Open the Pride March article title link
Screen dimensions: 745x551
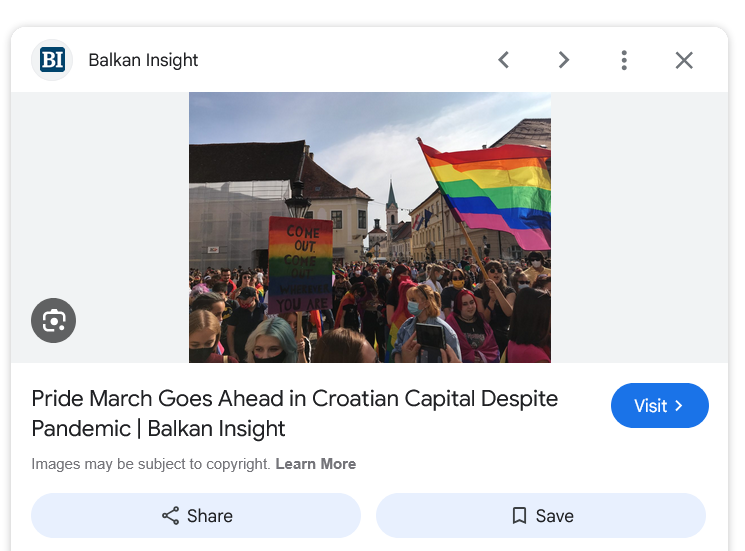[x=294, y=413]
